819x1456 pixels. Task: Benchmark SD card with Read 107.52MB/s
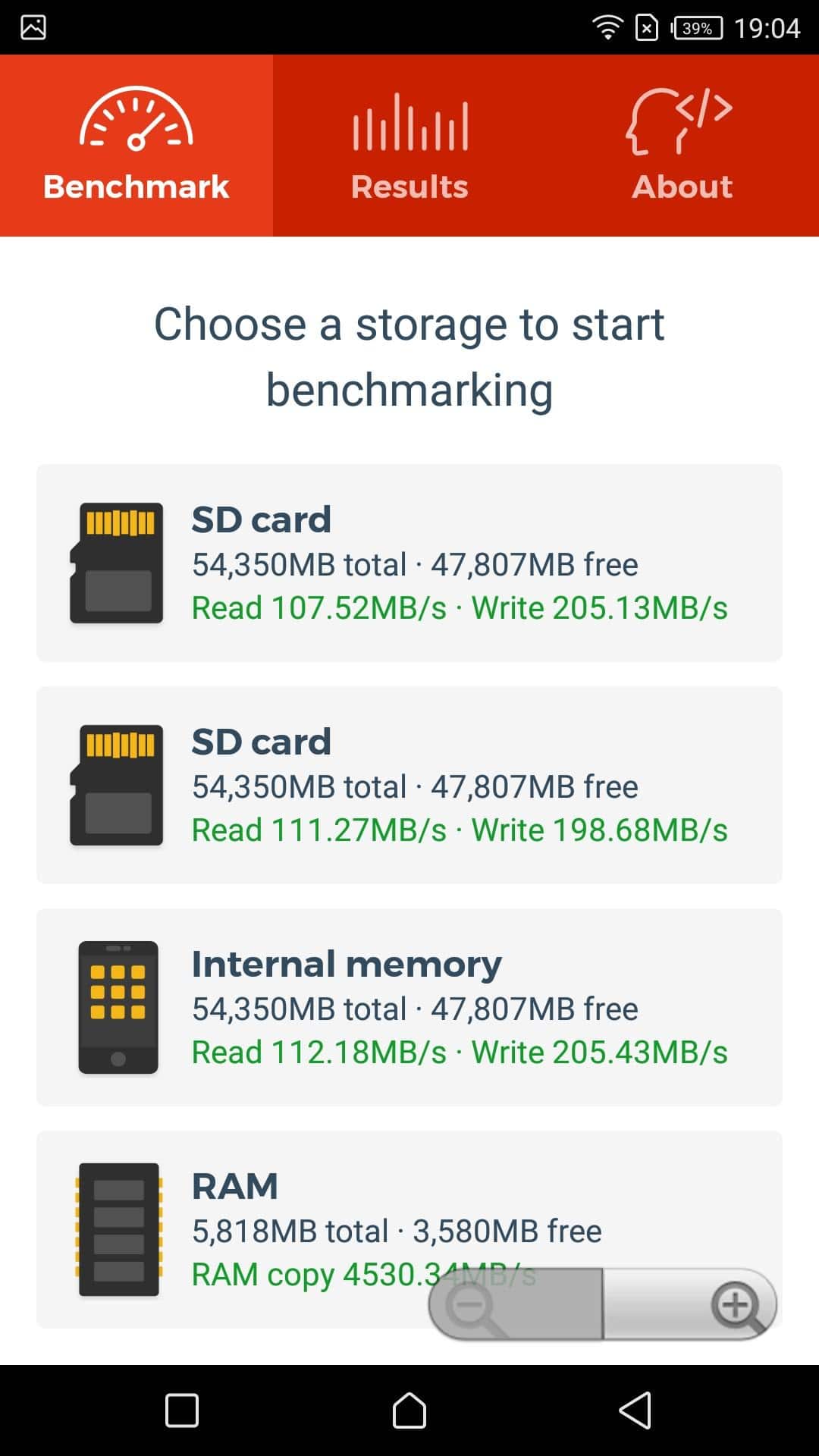pos(409,563)
